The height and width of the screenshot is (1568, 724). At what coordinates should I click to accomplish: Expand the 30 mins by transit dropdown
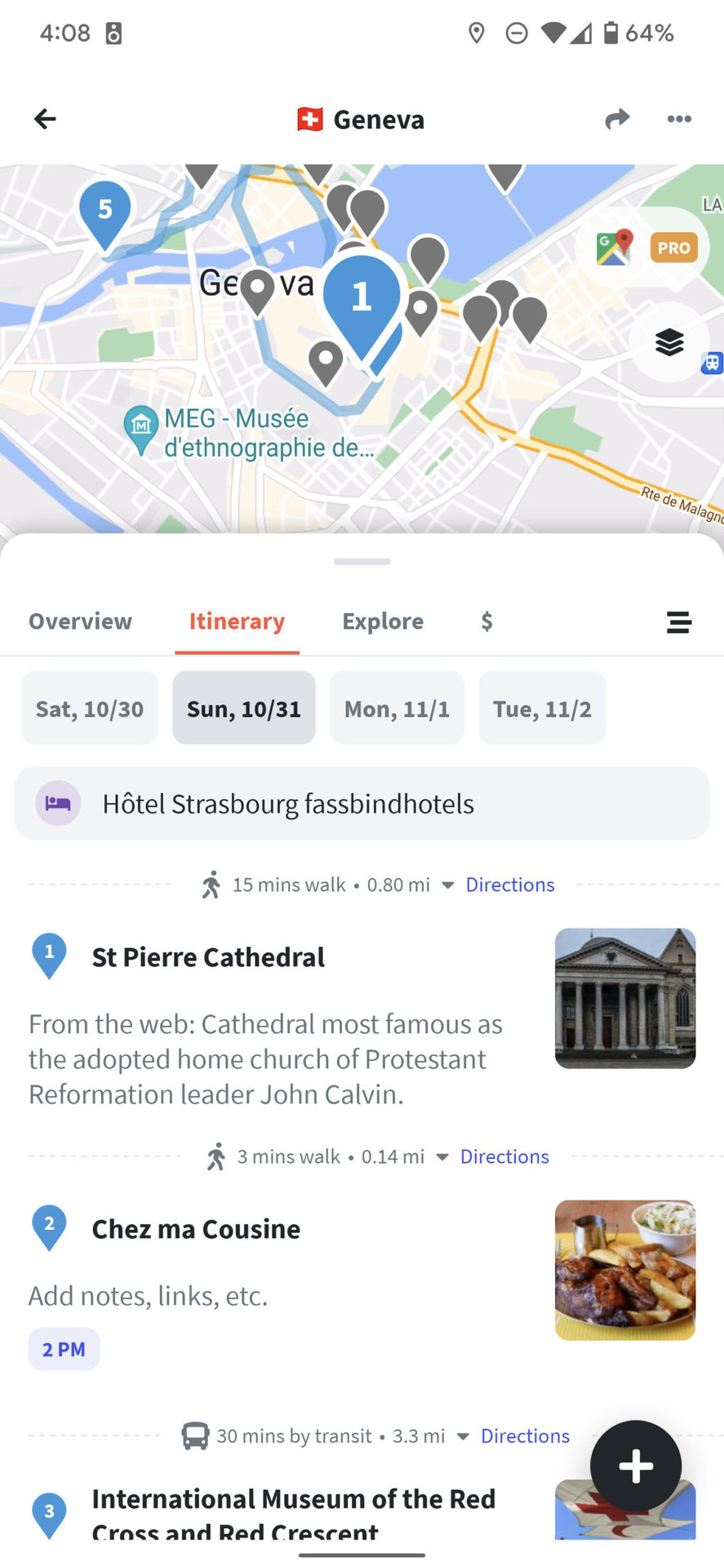tap(463, 1436)
